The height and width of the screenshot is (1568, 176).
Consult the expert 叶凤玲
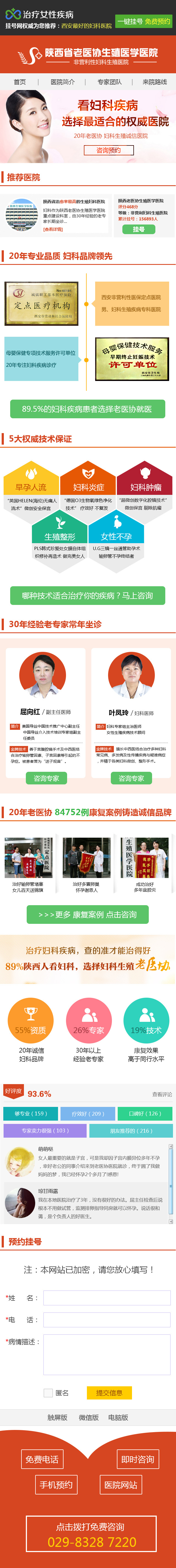pos(131,778)
